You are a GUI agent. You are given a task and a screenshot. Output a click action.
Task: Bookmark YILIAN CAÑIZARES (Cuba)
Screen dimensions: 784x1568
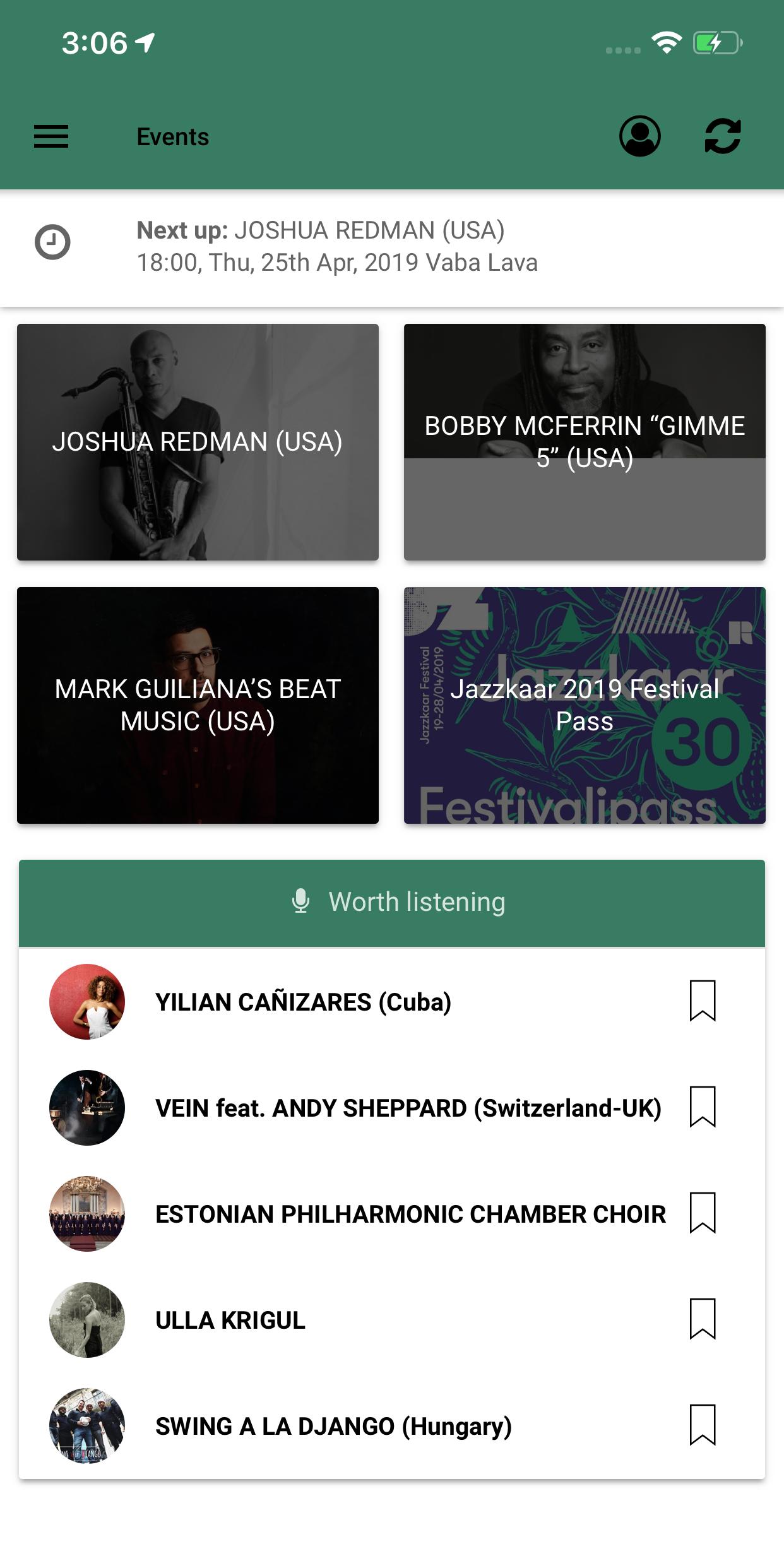(702, 1001)
